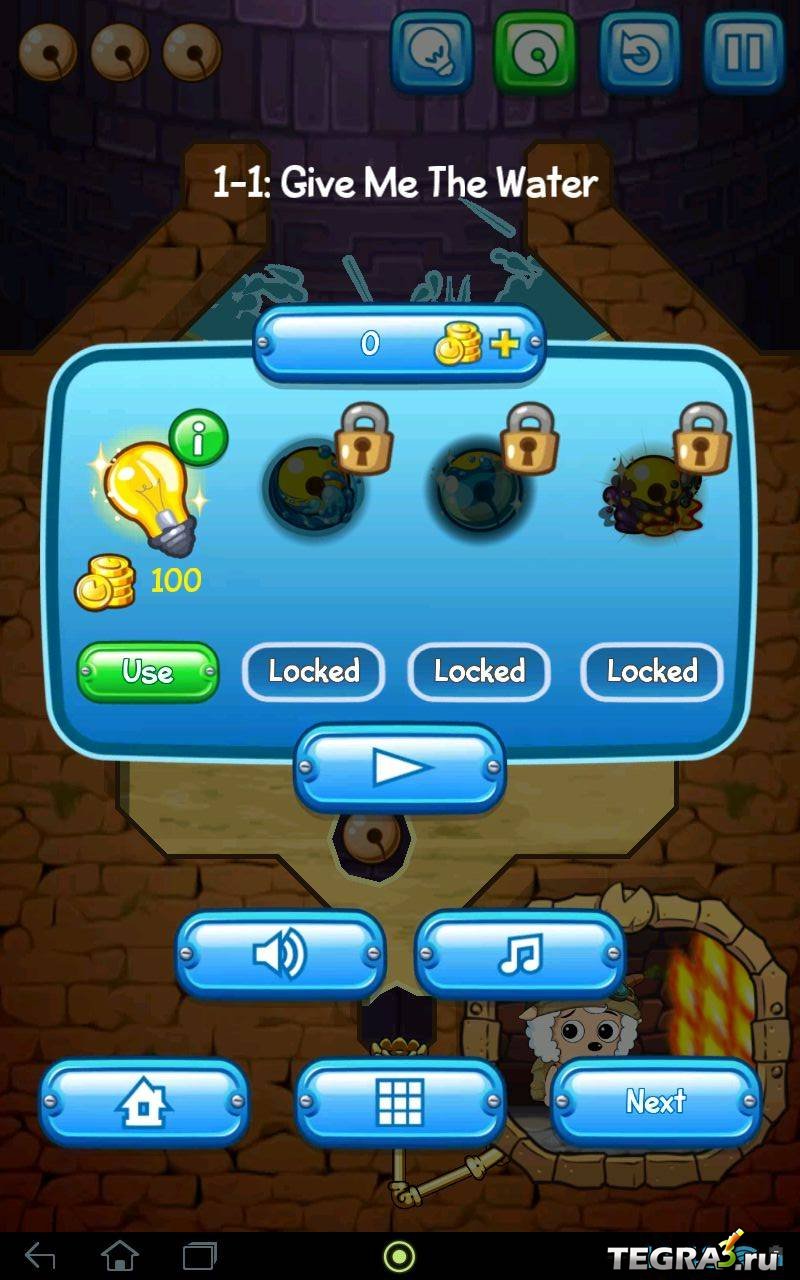Add more coins with the plus button

tap(503, 344)
